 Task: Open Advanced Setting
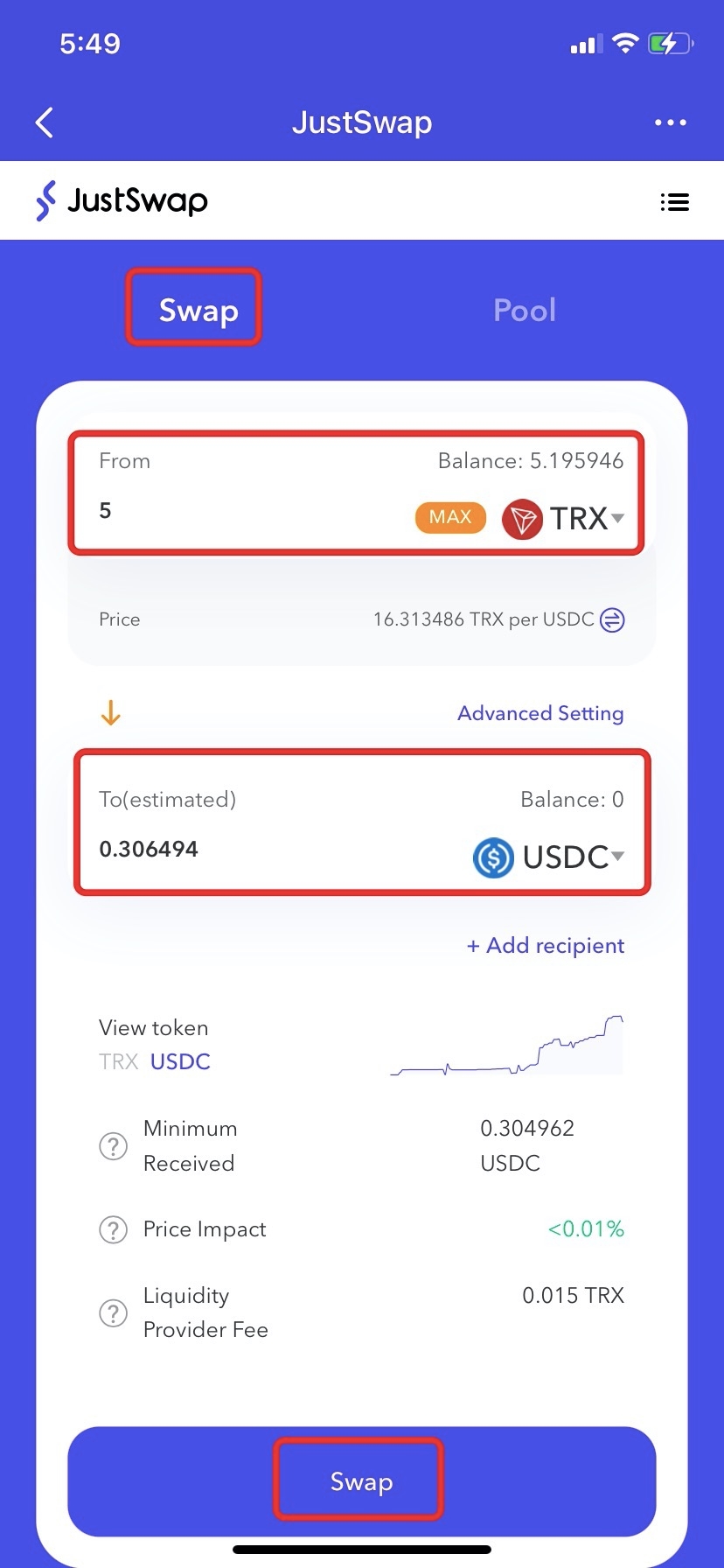click(x=540, y=713)
